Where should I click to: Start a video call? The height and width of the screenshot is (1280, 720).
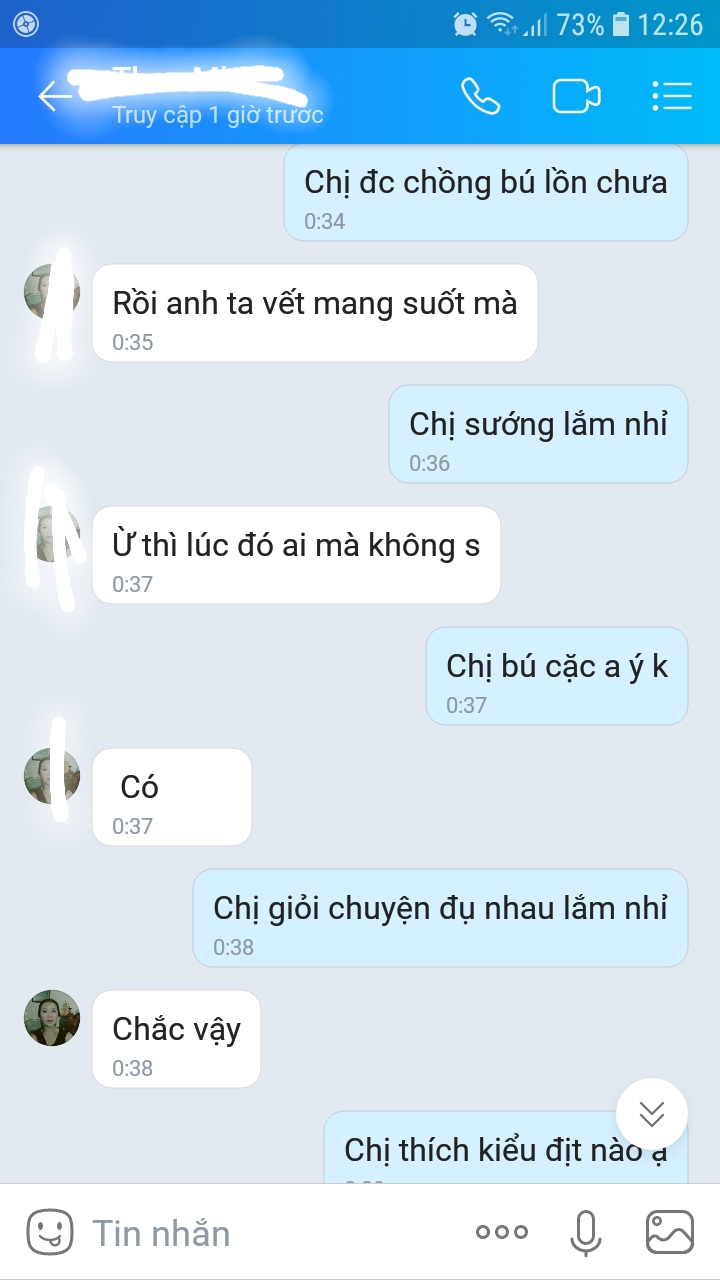tap(576, 96)
